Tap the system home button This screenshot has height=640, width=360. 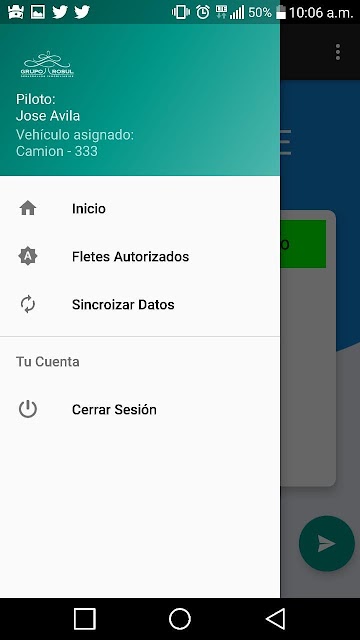click(x=180, y=619)
